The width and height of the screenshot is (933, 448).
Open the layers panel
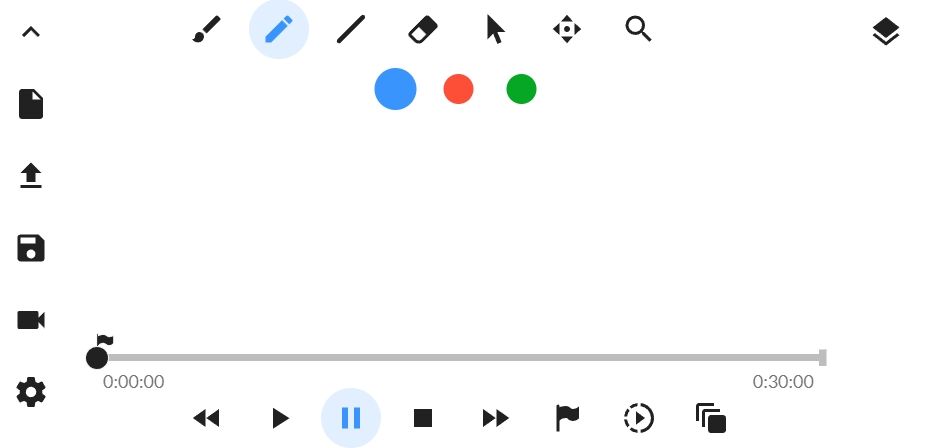tap(885, 33)
